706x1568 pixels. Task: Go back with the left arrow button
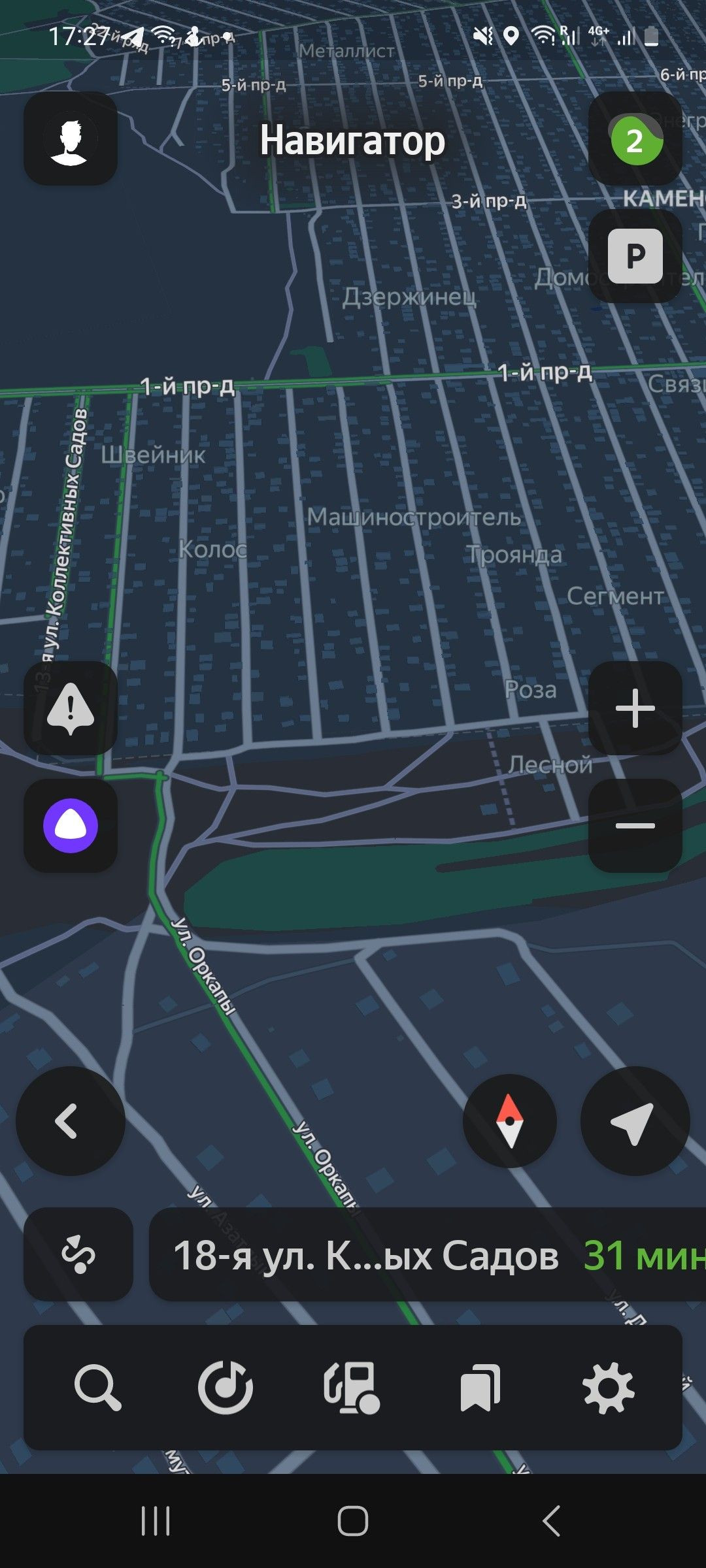click(71, 1122)
